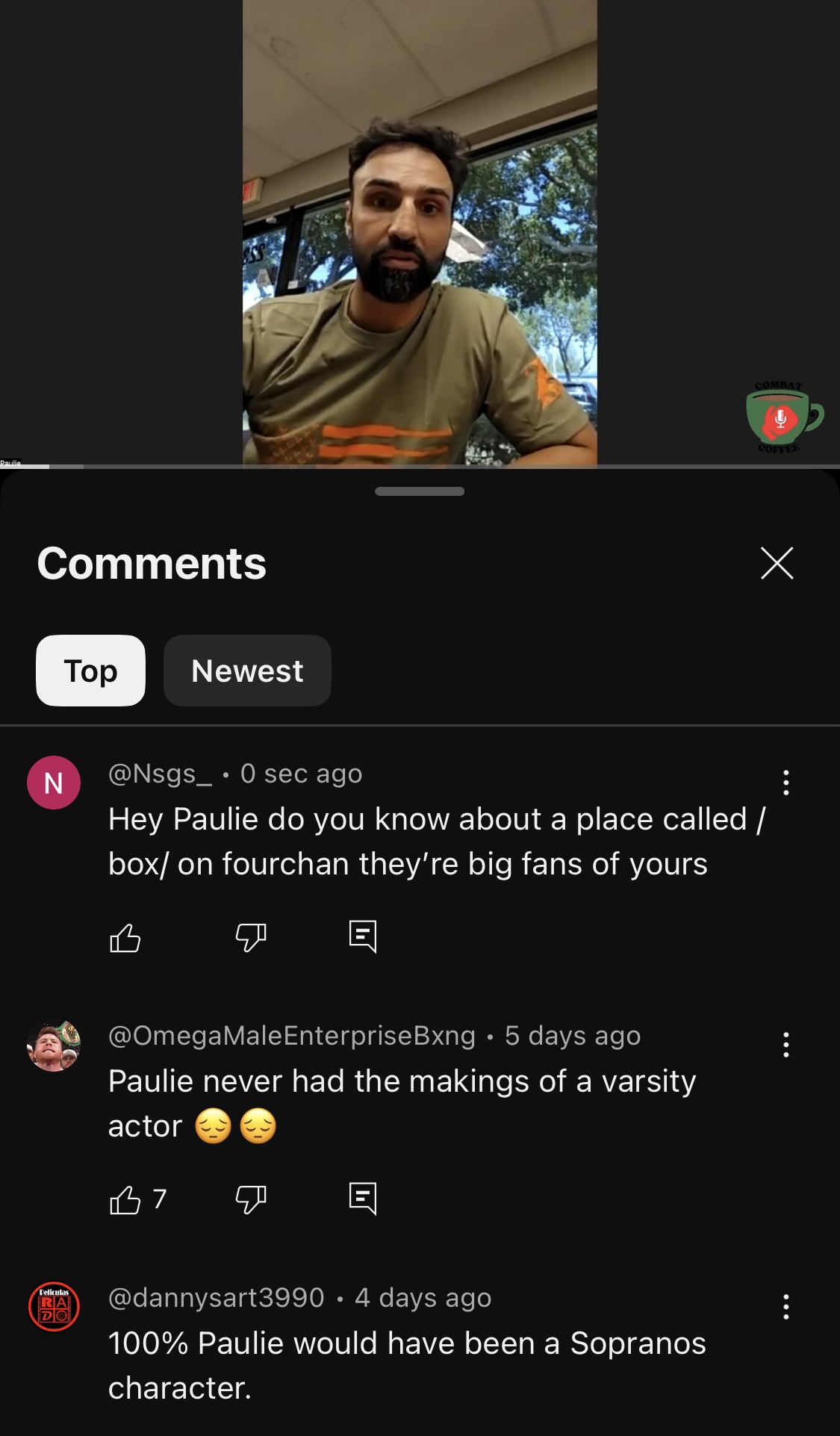The width and height of the screenshot is (840, 1436).
Task: Sort comments by Newest
Action: (247, 671)
